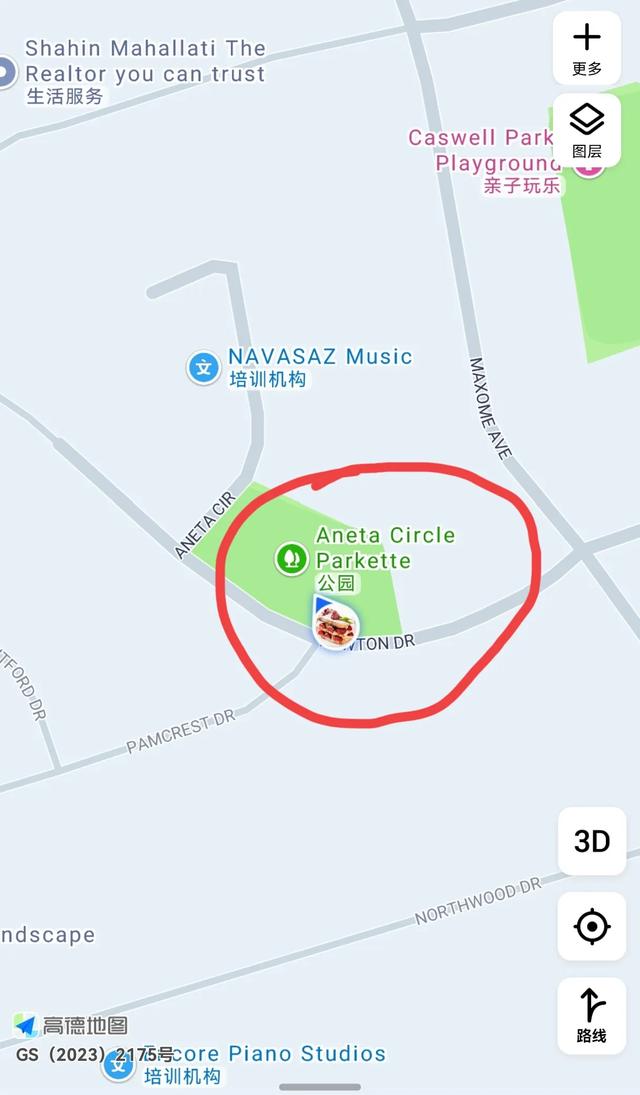Select NAVASAZ Music place marker

[x=204, y=367]
